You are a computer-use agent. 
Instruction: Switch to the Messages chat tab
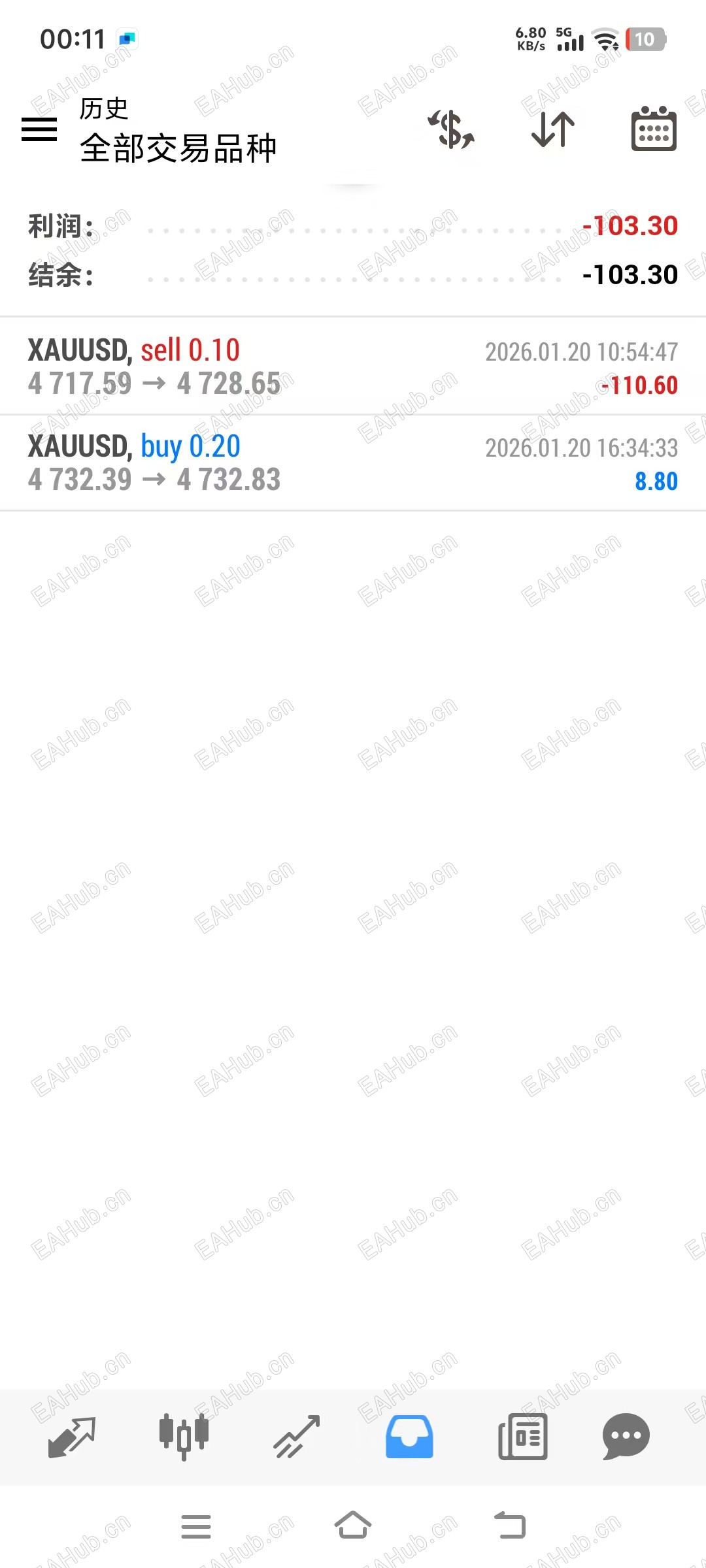626,1436
